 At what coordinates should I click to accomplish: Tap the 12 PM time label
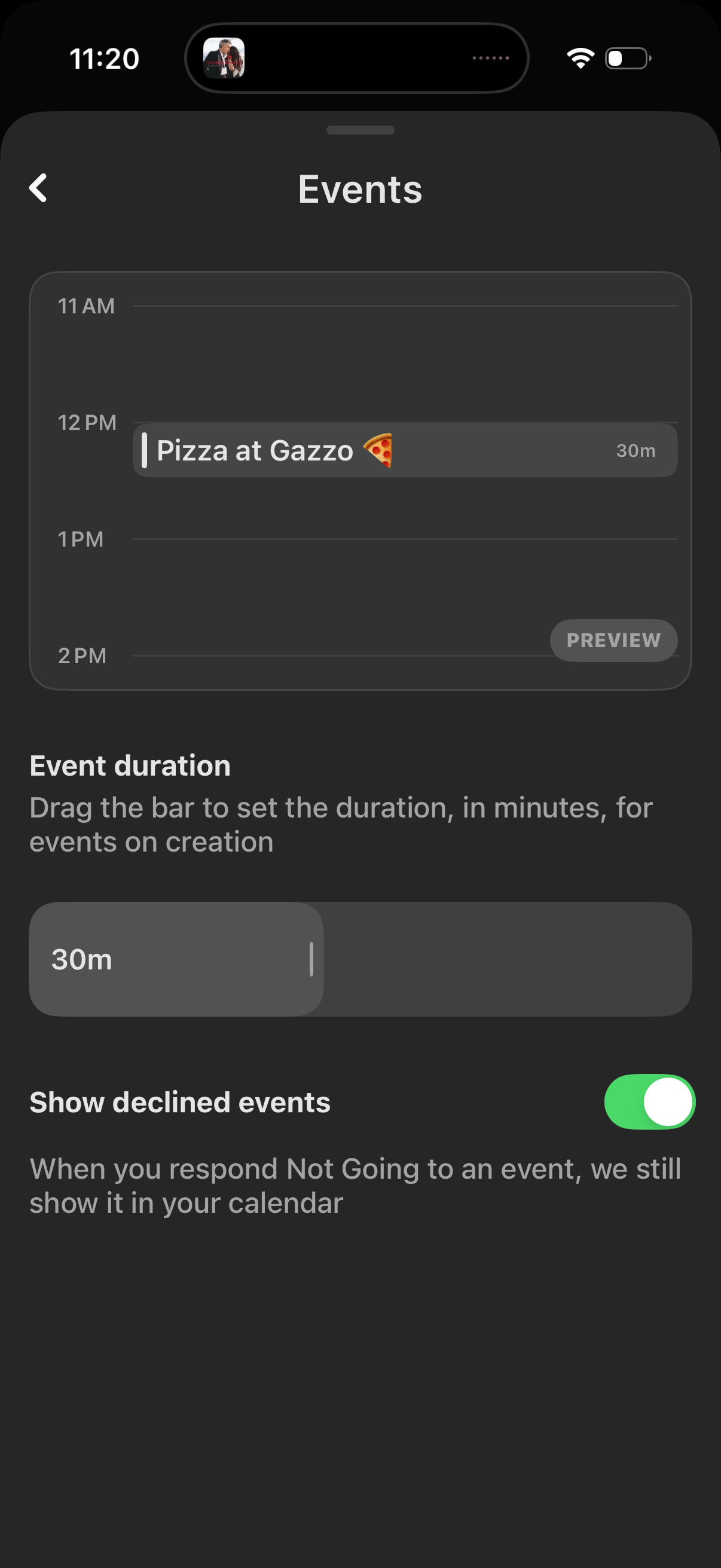pos(87,422)
